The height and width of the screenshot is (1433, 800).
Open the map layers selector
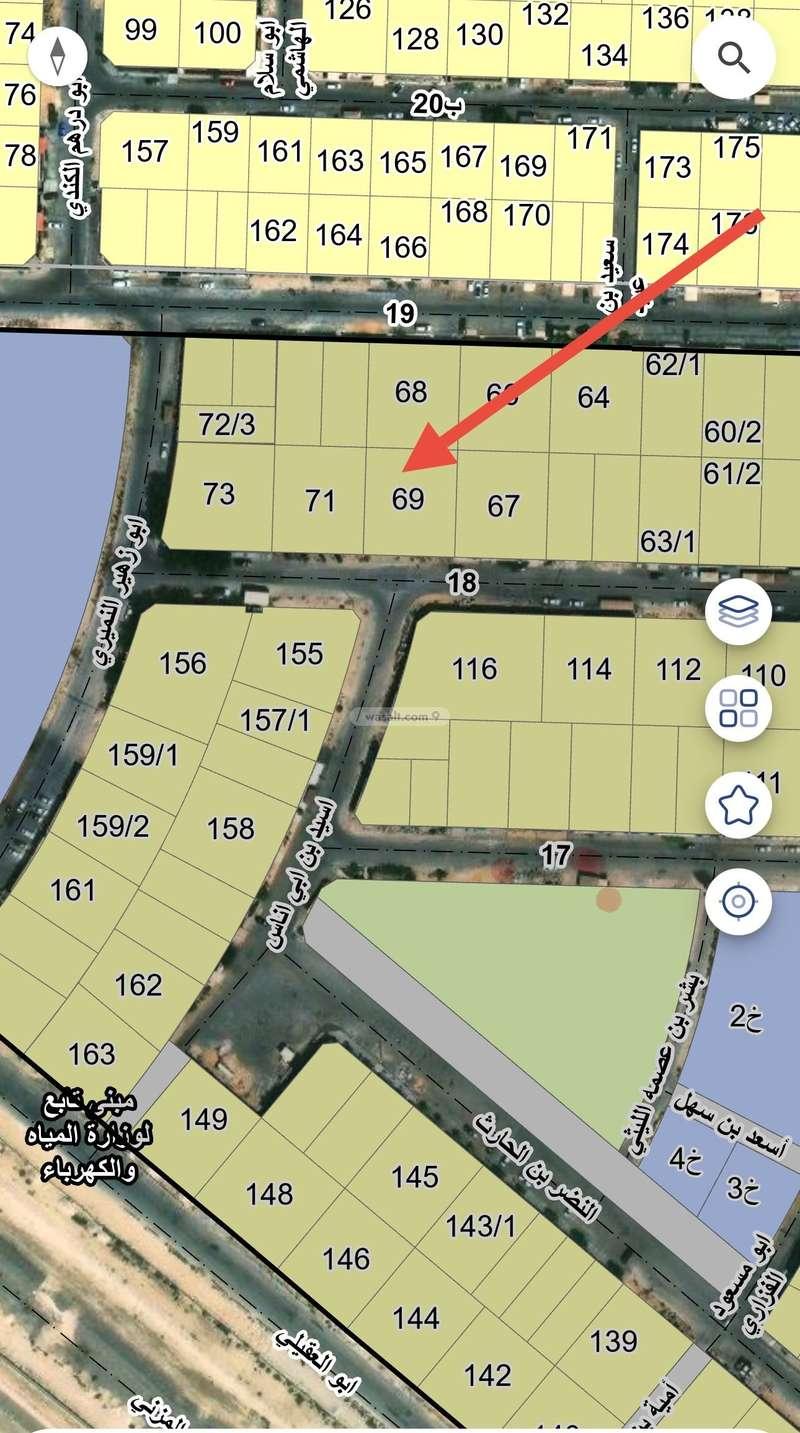738,611
